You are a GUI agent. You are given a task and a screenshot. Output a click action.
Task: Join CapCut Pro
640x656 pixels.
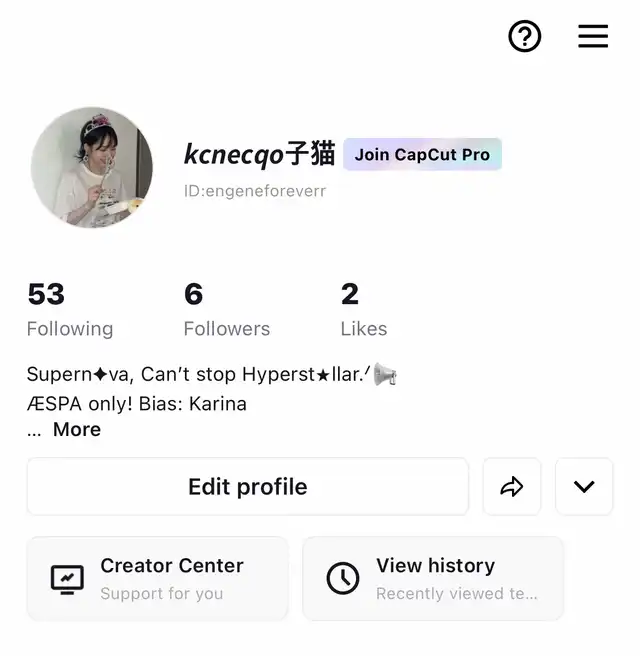pos(422,155)
